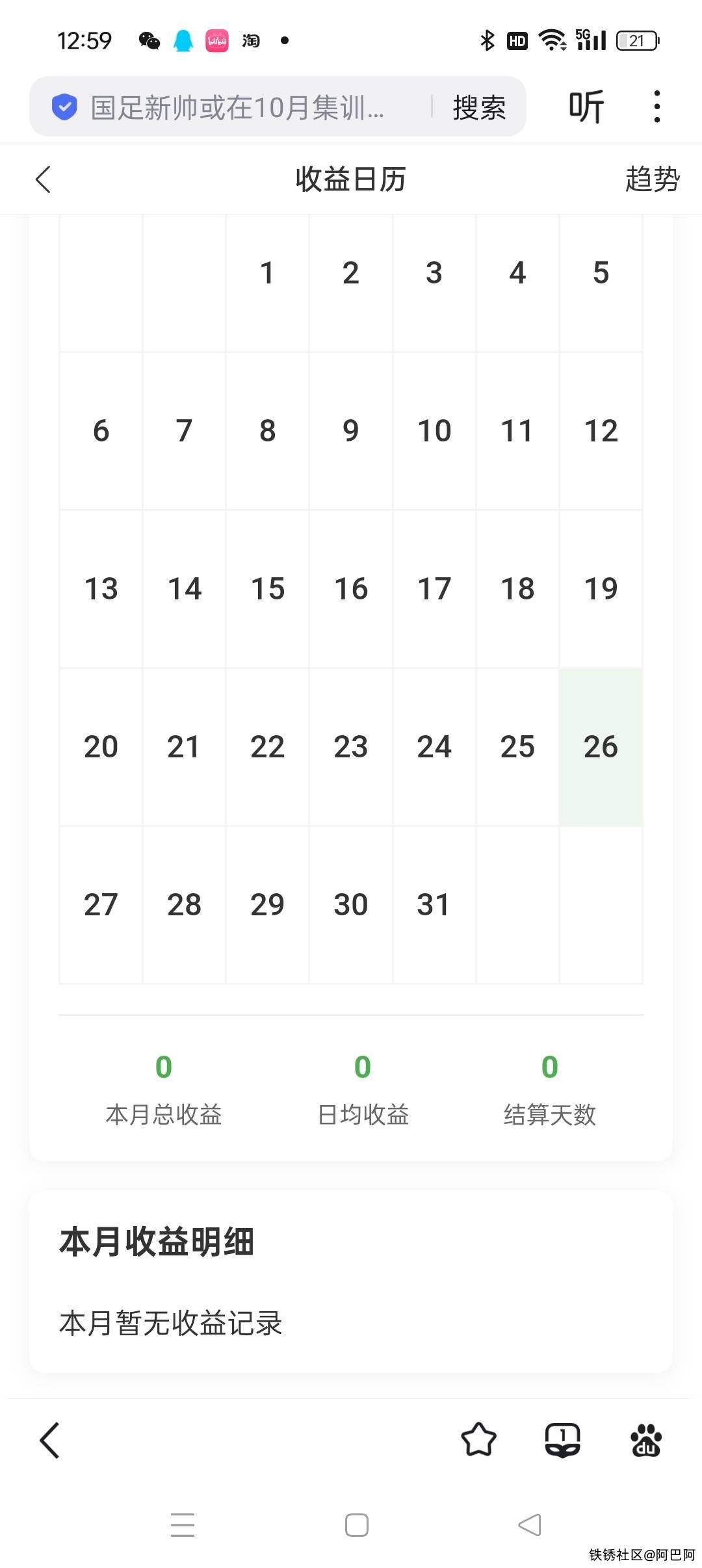This screenshot has width=702, height=1568.
Task: Open the browser three-dot overflow menu
Action: (657, 107)
